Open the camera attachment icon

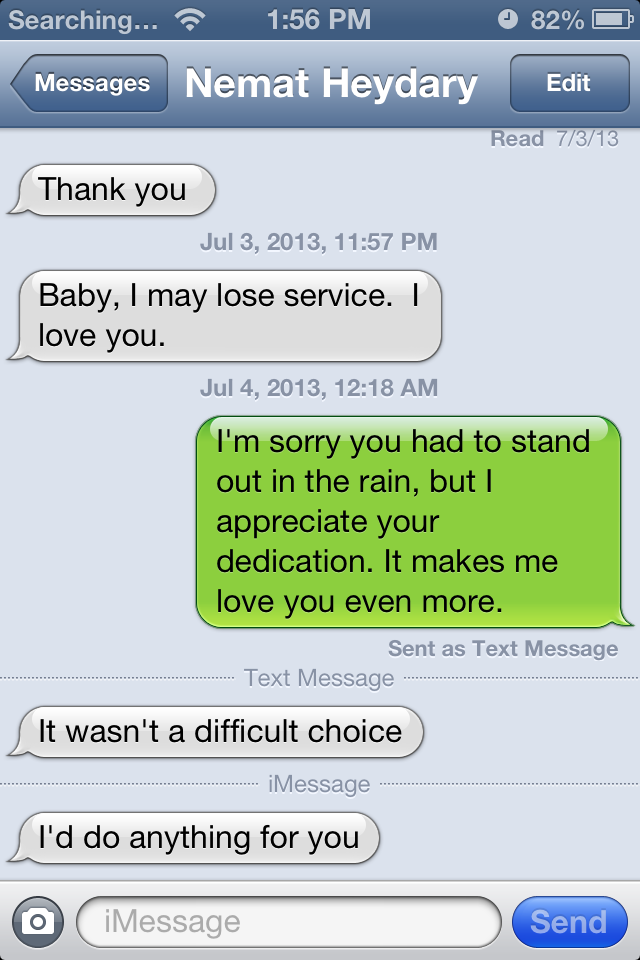pos(38,921)
